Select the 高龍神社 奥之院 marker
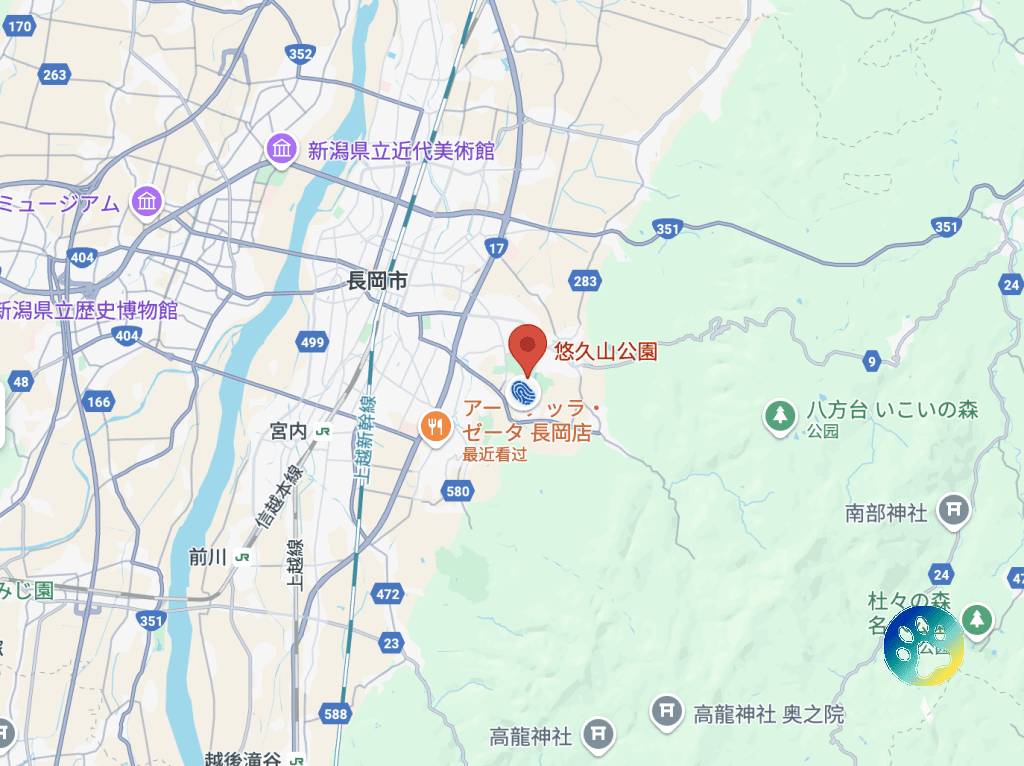 click(666, 713)
